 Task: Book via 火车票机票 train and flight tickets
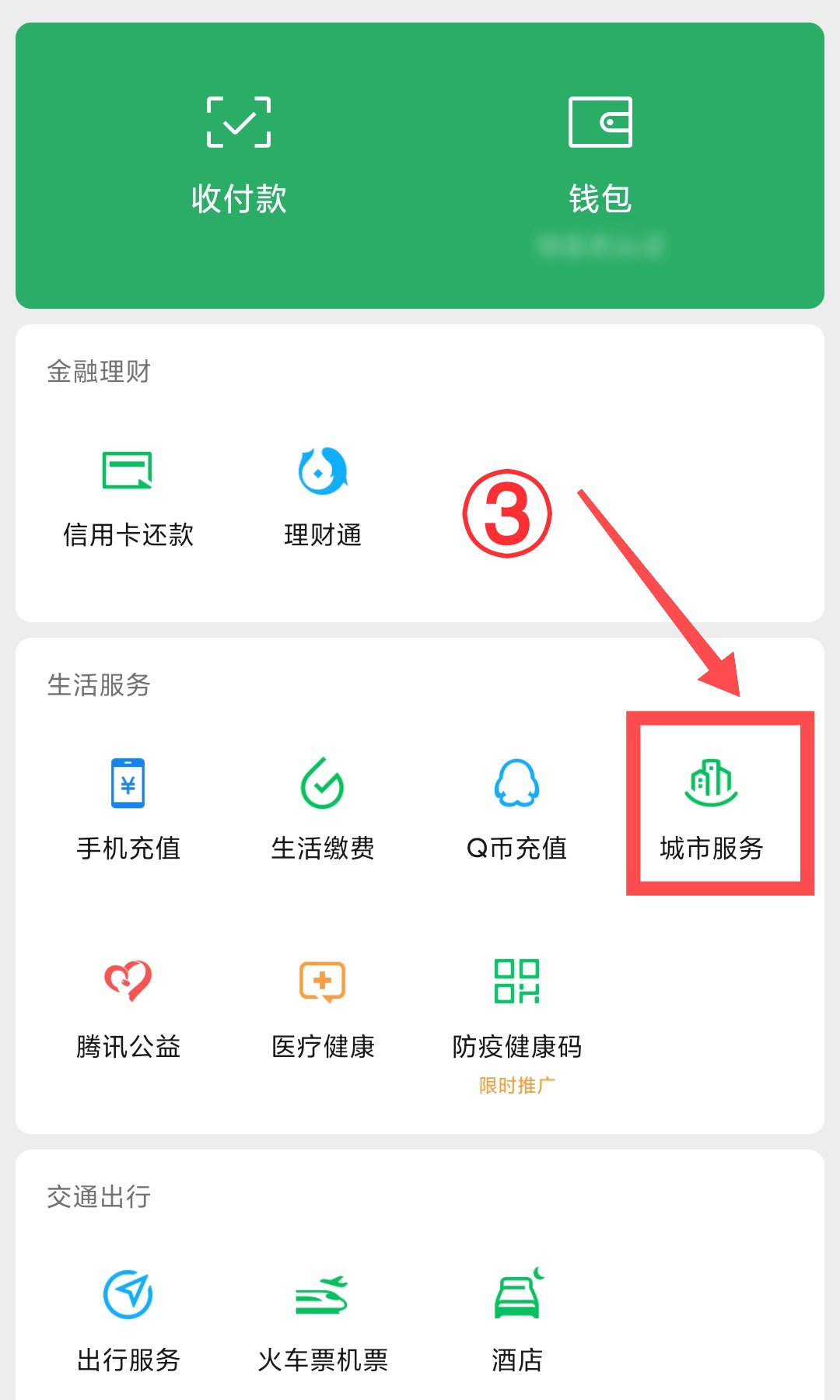[323, 1320]
